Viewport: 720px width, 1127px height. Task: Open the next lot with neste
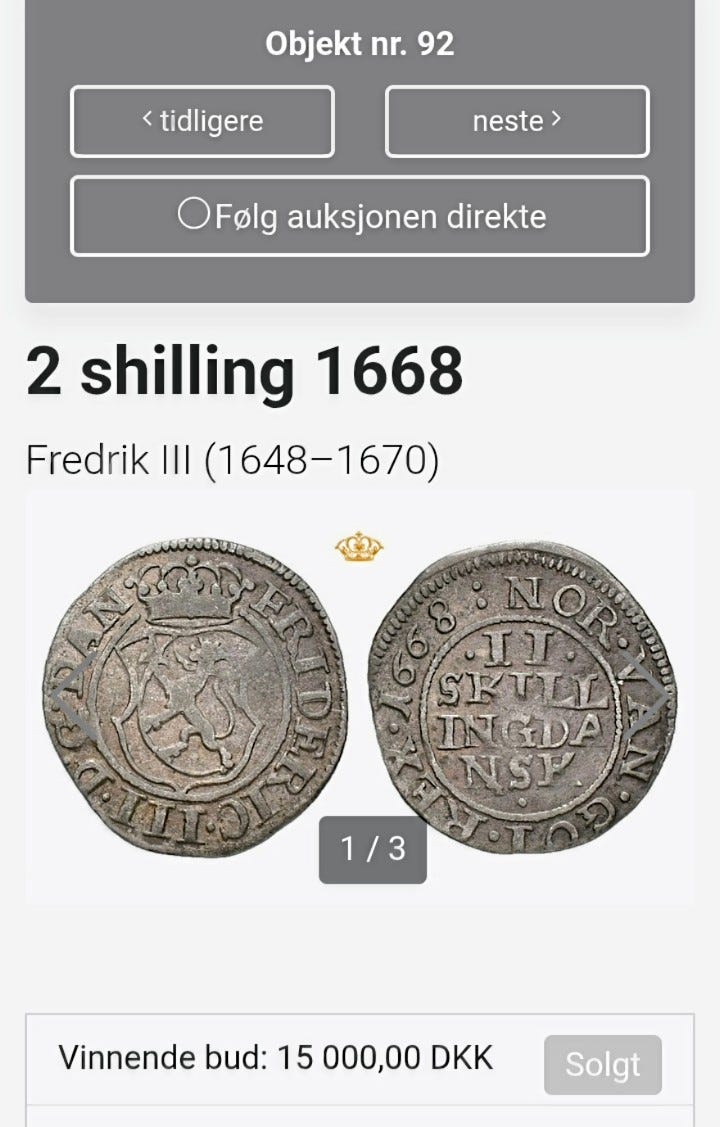coord(516,121)
